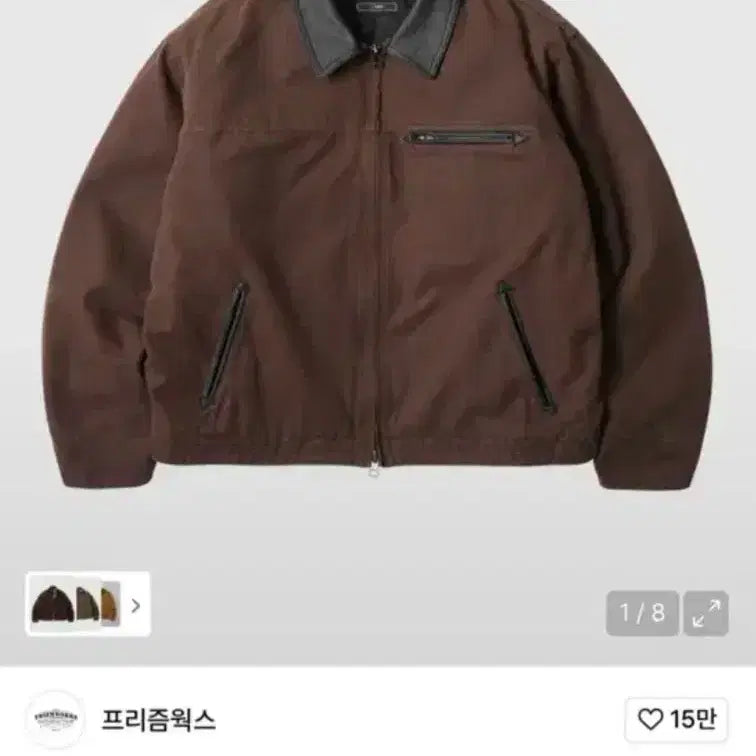View the main jacket product photo
This screenshot has height=756, width=756.
click(378, 260)
